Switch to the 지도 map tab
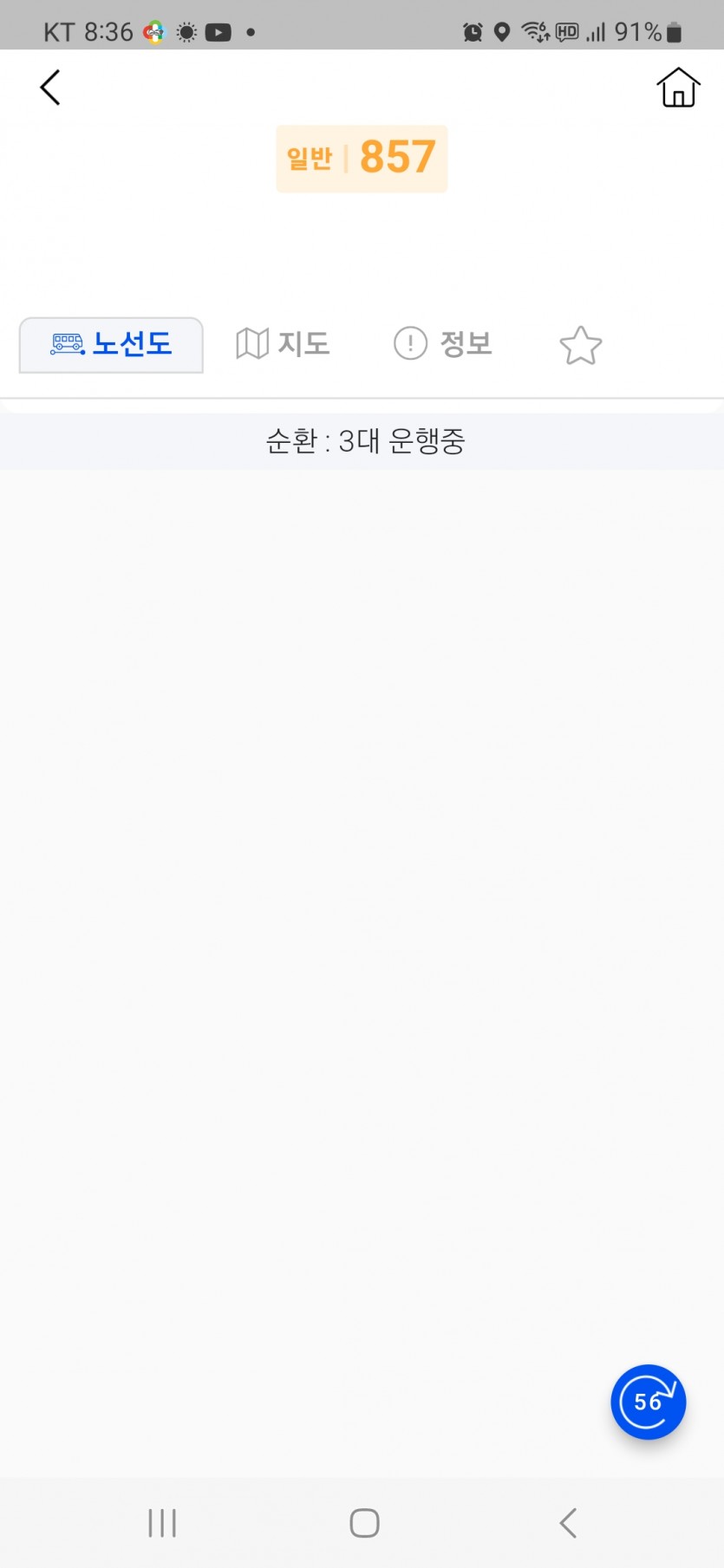This screenshot has width=724, height=1568. (x=283, y=344)
